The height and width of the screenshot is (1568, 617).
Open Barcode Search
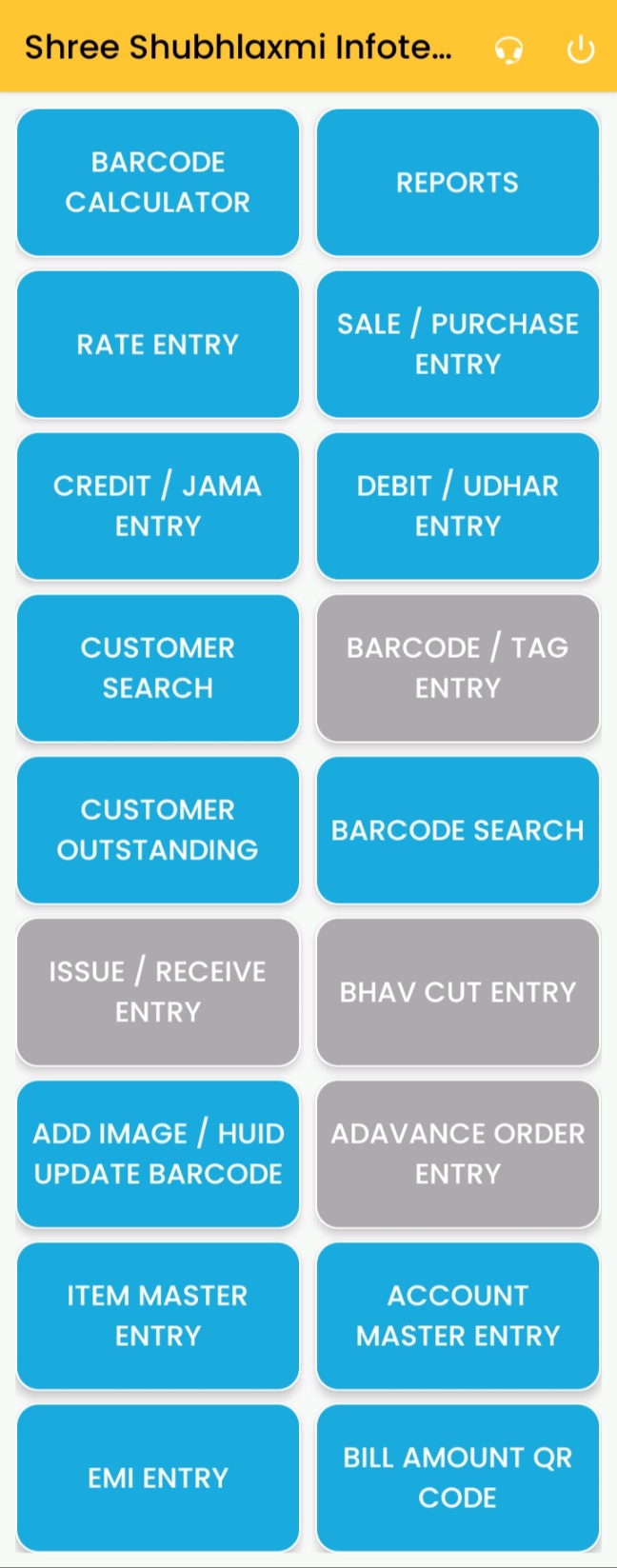[458, 829]
